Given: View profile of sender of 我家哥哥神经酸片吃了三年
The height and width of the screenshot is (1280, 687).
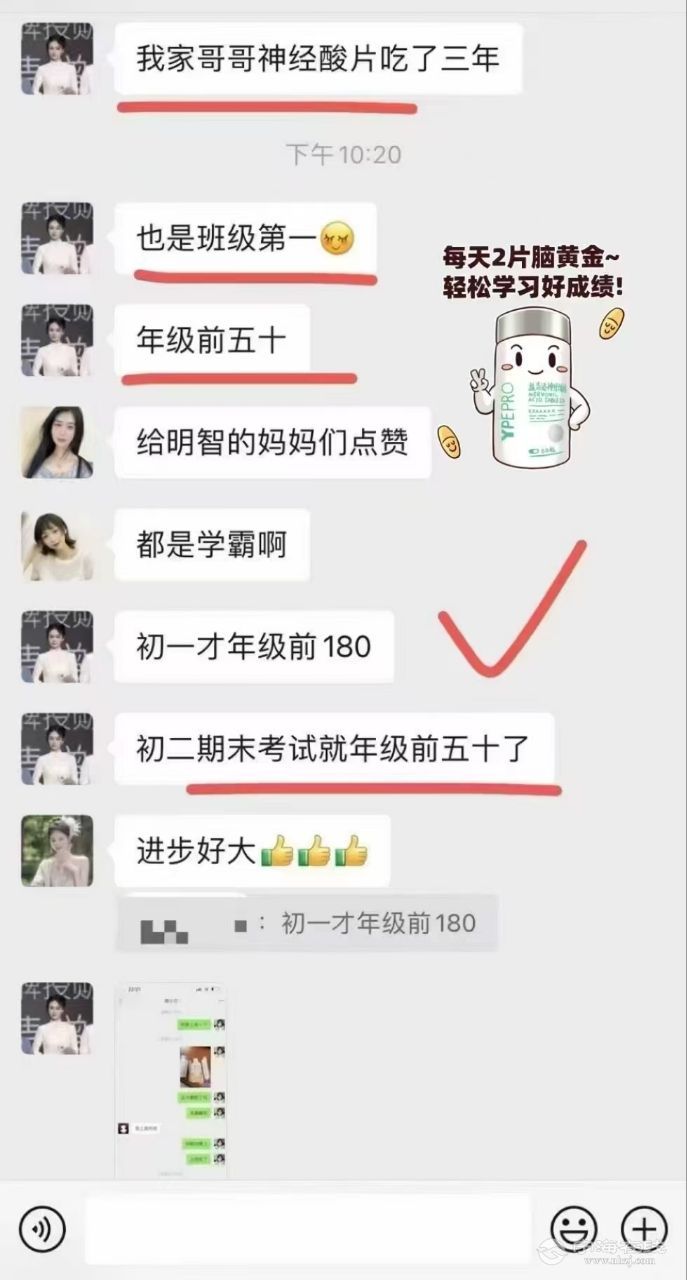Looking at the screenshot, I should 57,59.
